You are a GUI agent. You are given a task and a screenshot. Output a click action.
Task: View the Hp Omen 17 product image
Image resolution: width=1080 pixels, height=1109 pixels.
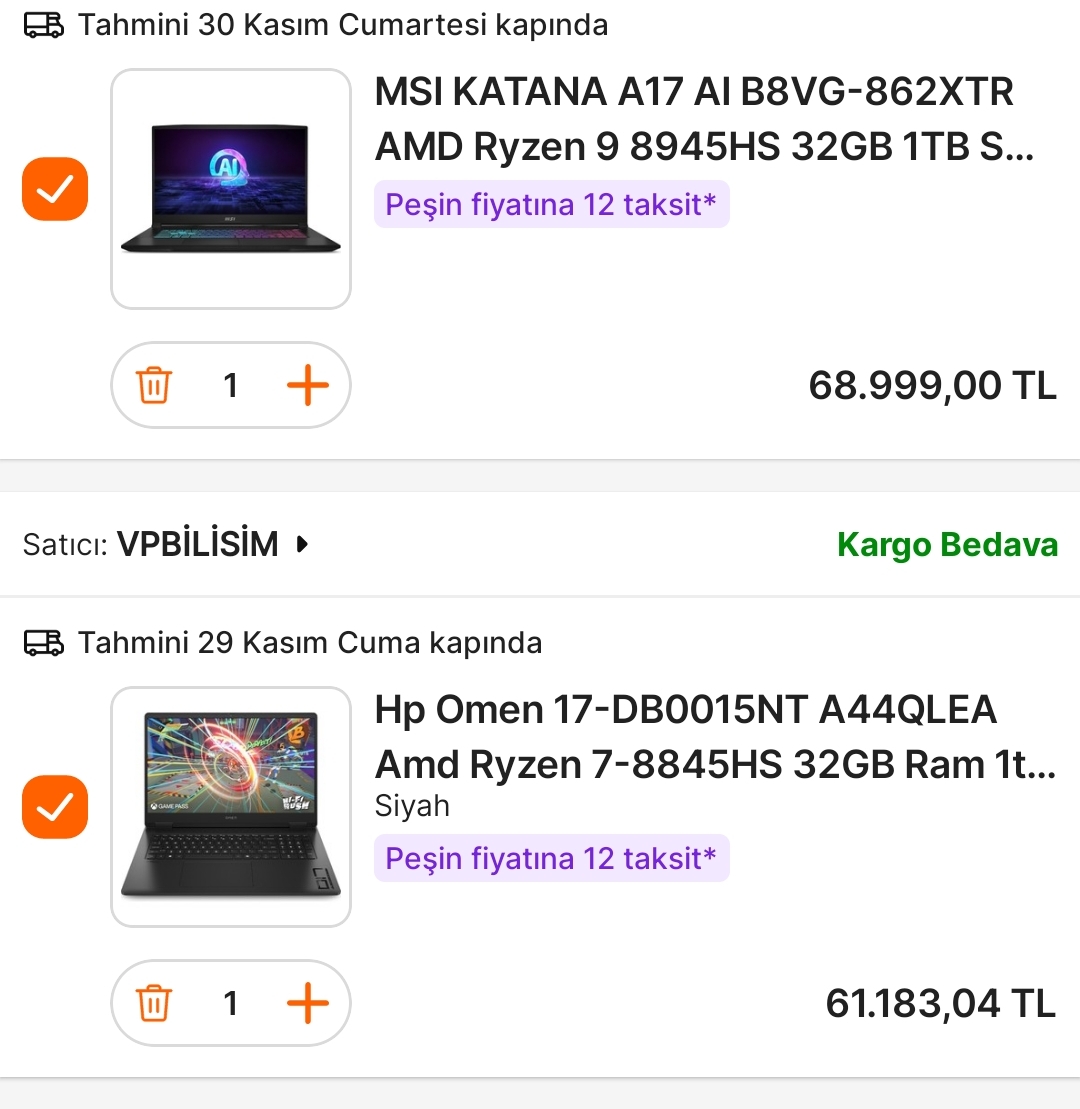[x=231, y=807]
